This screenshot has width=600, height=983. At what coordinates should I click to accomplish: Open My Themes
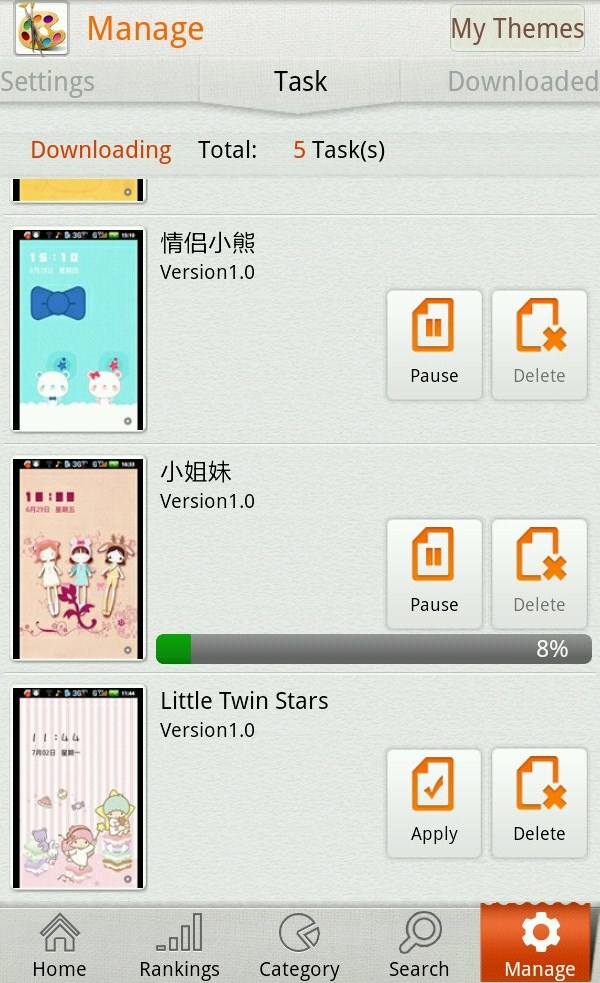(x=517, y=29)
